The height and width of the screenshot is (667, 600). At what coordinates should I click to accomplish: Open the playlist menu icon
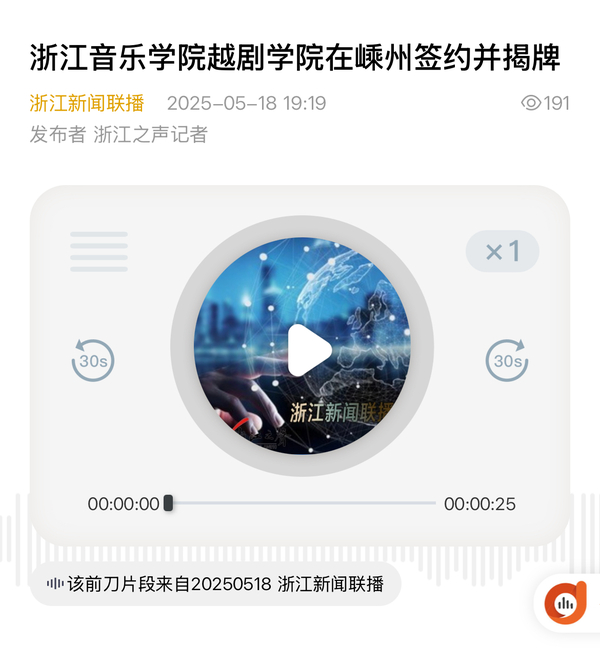click(x=99, y=252)
